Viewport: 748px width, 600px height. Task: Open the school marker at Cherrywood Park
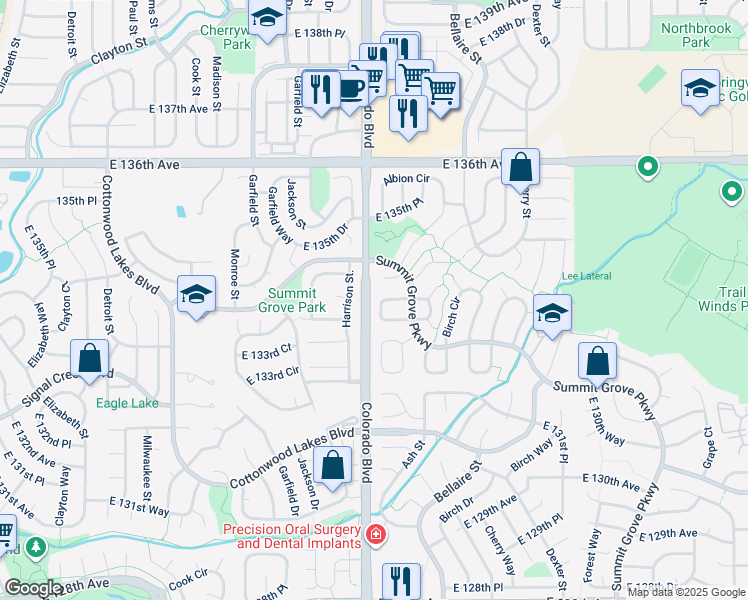(x=267, y=19)
